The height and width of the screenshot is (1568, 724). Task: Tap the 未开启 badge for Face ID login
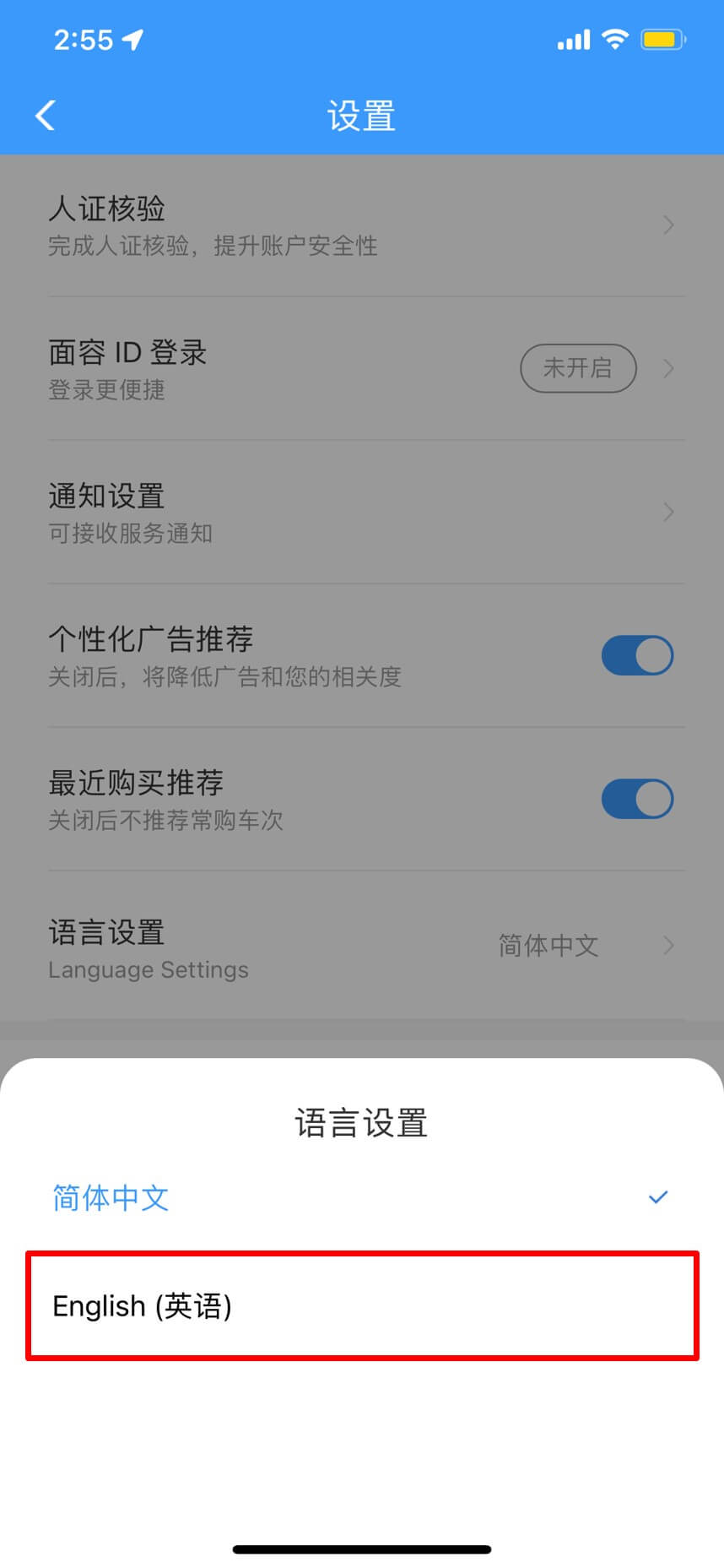point(578,368)
